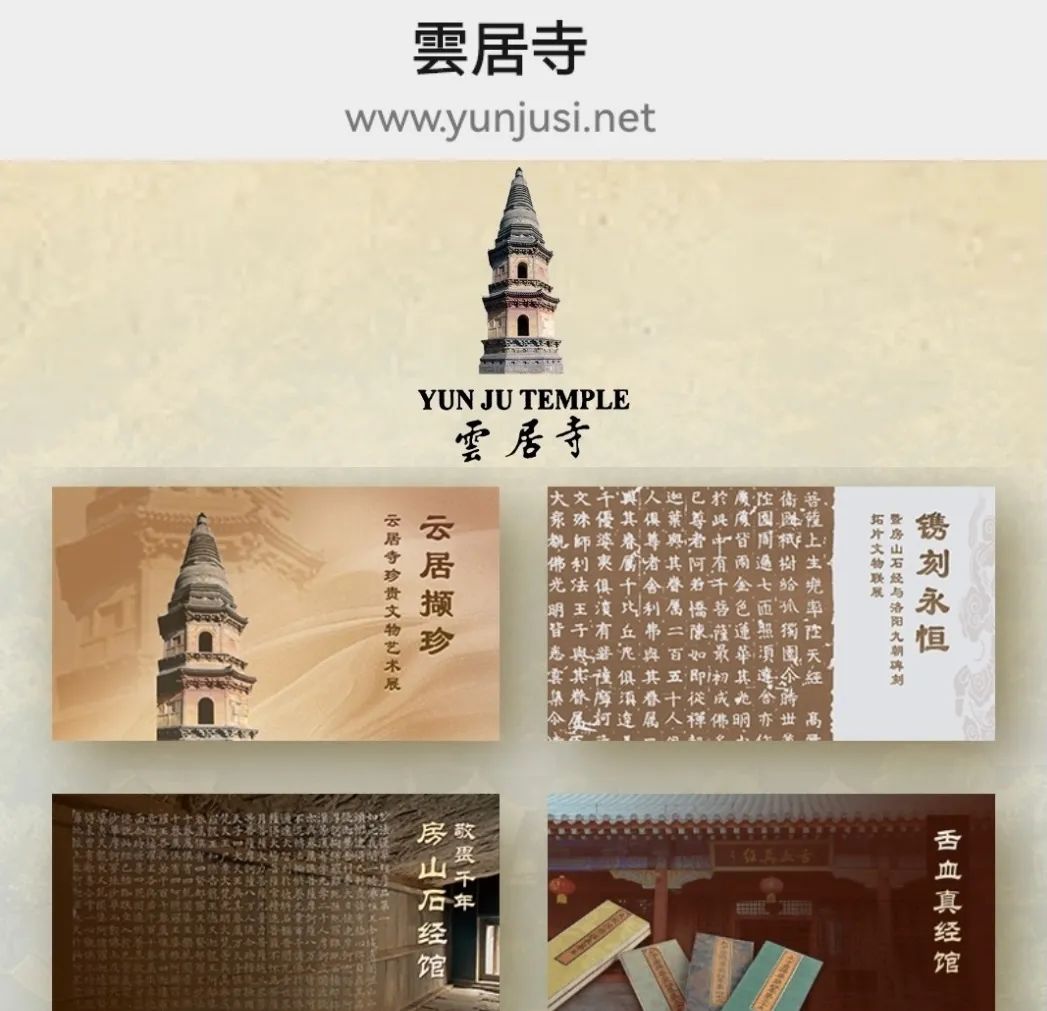Open the 舌血真经馆 card
This screenshot has height=1011, width=1047.
pyautogui.click(x=770, y=900)
